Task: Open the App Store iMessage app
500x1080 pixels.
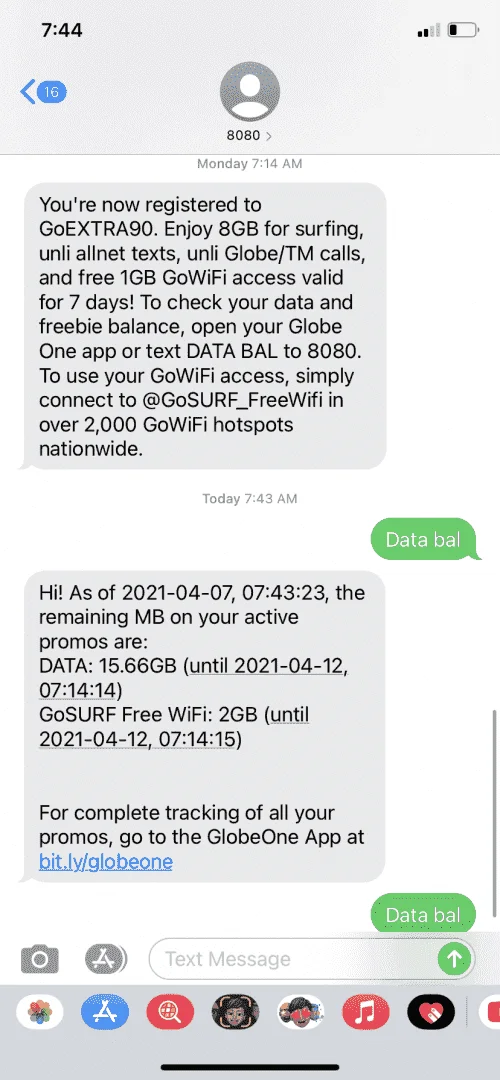Action: 105,1012
